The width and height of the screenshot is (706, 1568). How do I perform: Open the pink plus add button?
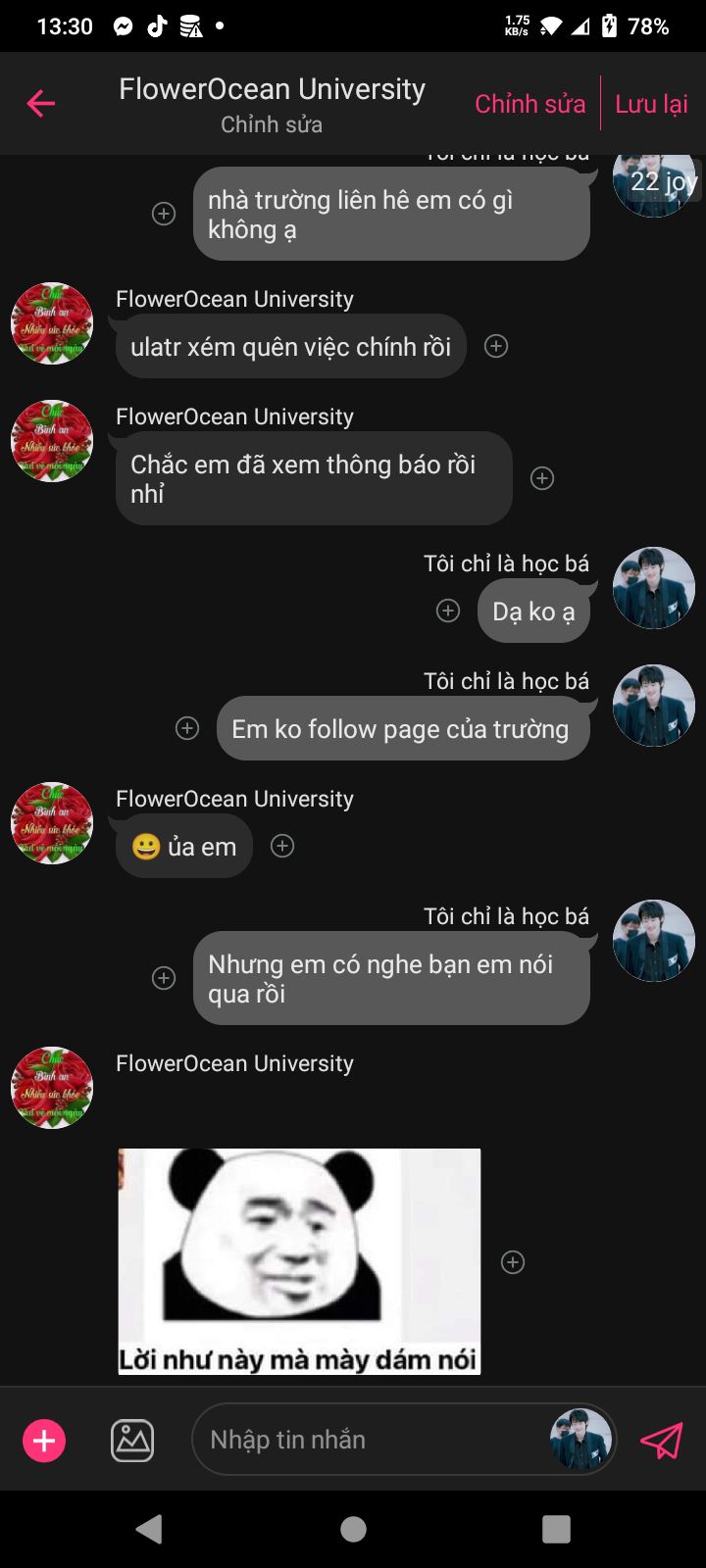(44, 1441)
